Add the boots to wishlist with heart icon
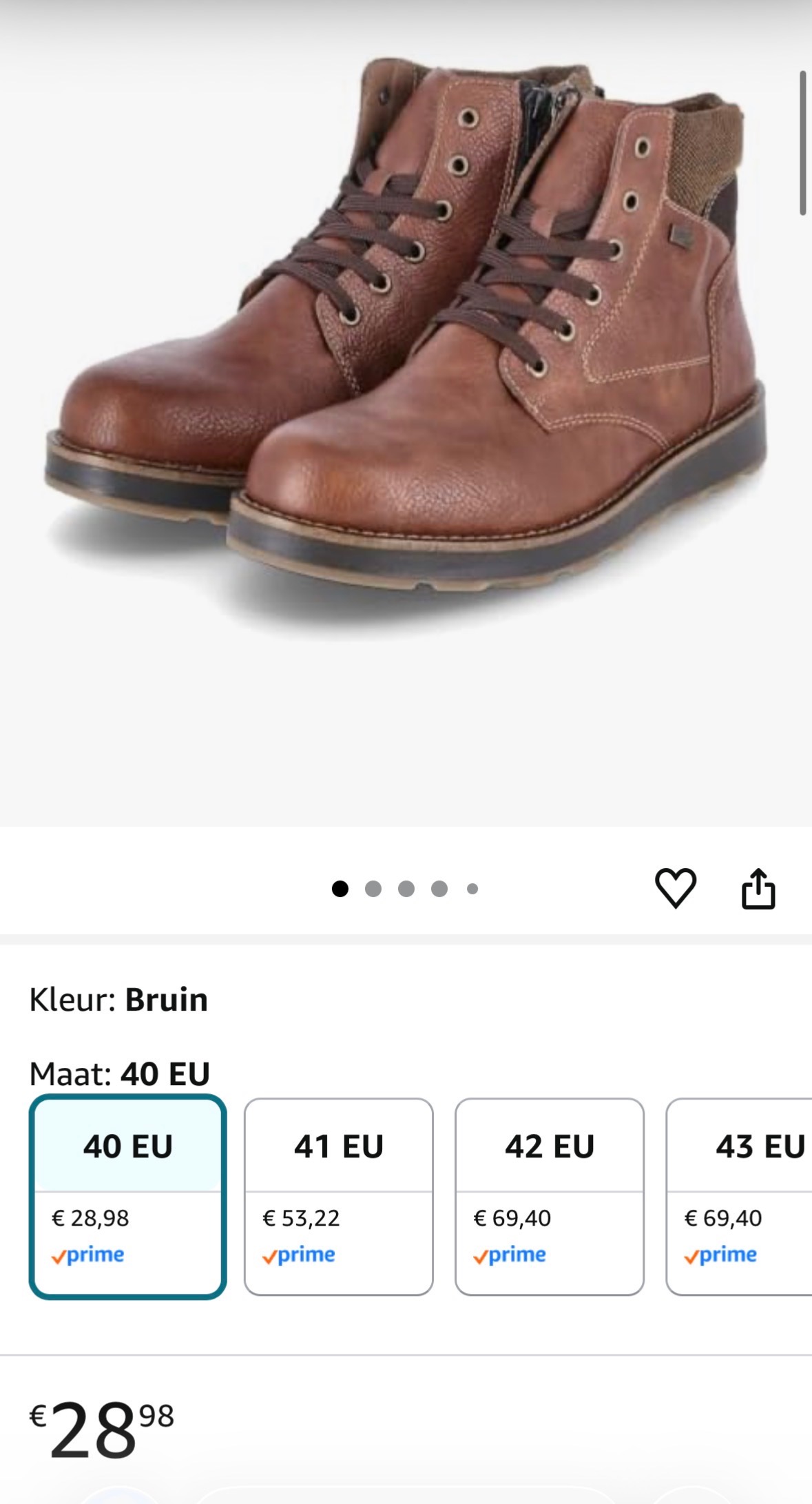 [x=675, y=888]
